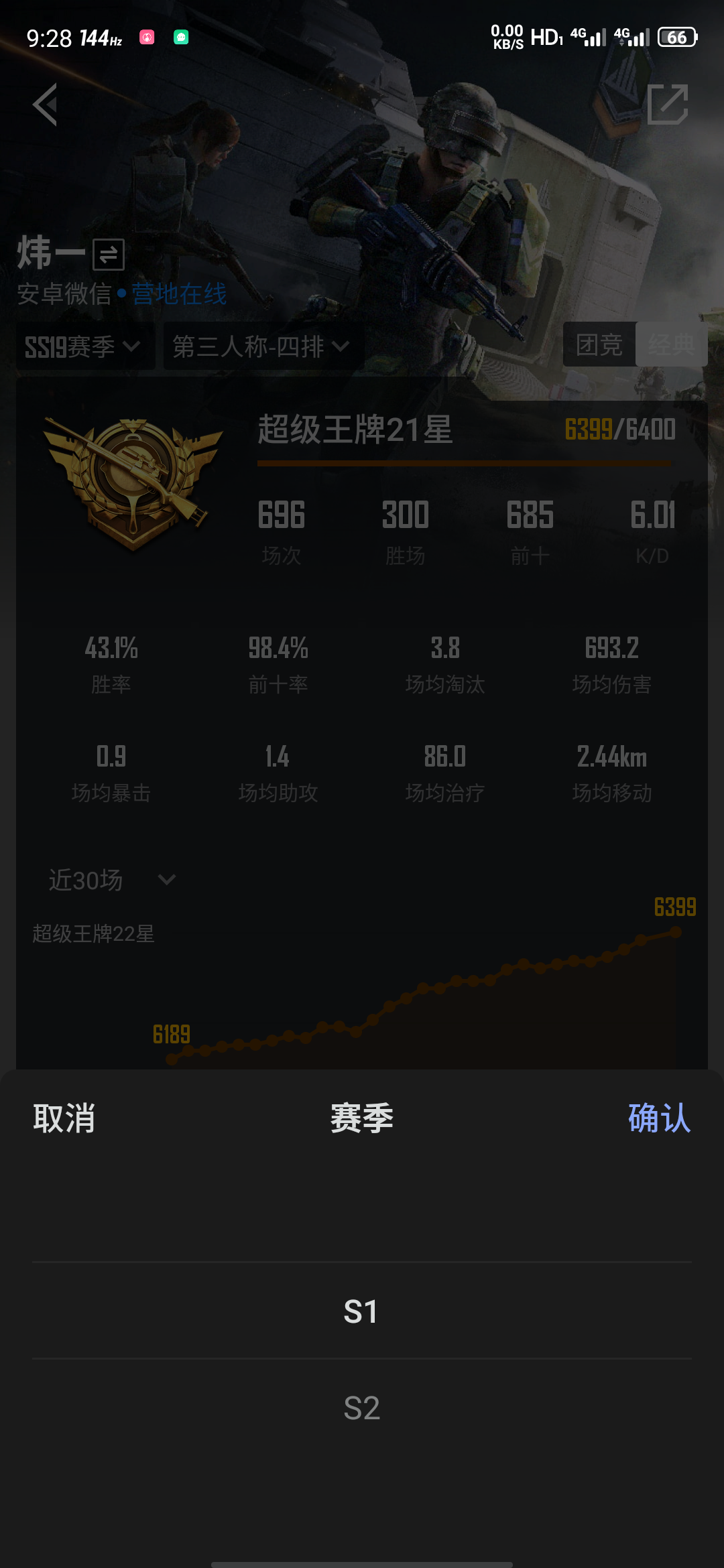Screen dimensions: 724x1568
Task: Switch to the 经典 tab
Action: point(672,345)
